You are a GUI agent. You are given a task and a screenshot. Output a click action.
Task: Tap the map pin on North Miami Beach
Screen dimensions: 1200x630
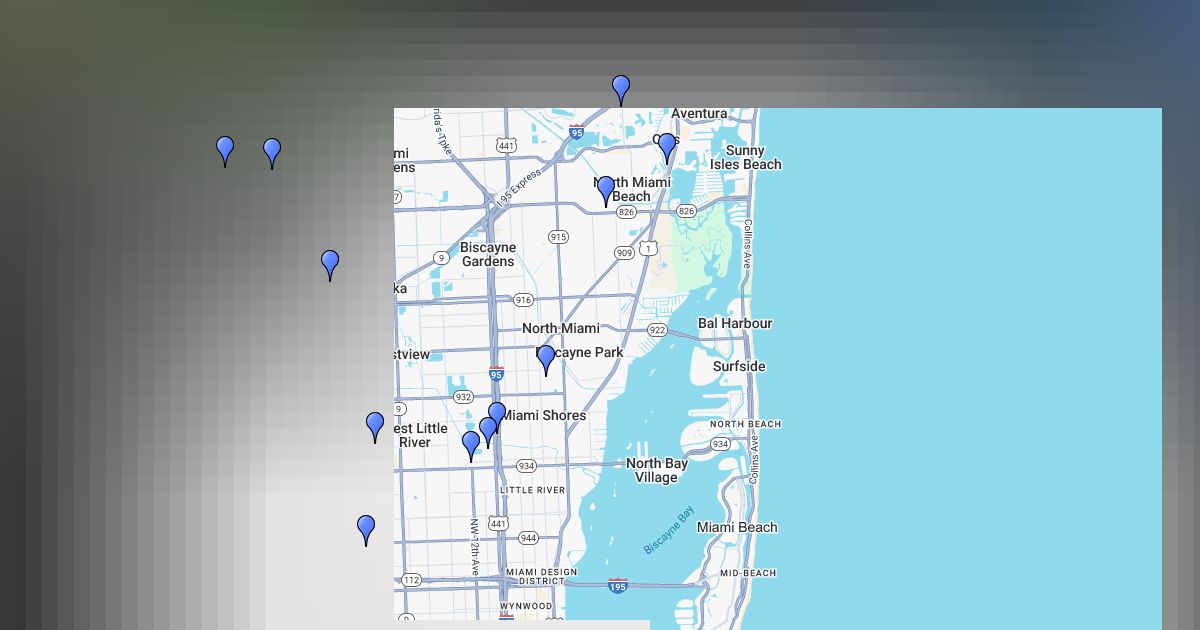pos(606,191)
